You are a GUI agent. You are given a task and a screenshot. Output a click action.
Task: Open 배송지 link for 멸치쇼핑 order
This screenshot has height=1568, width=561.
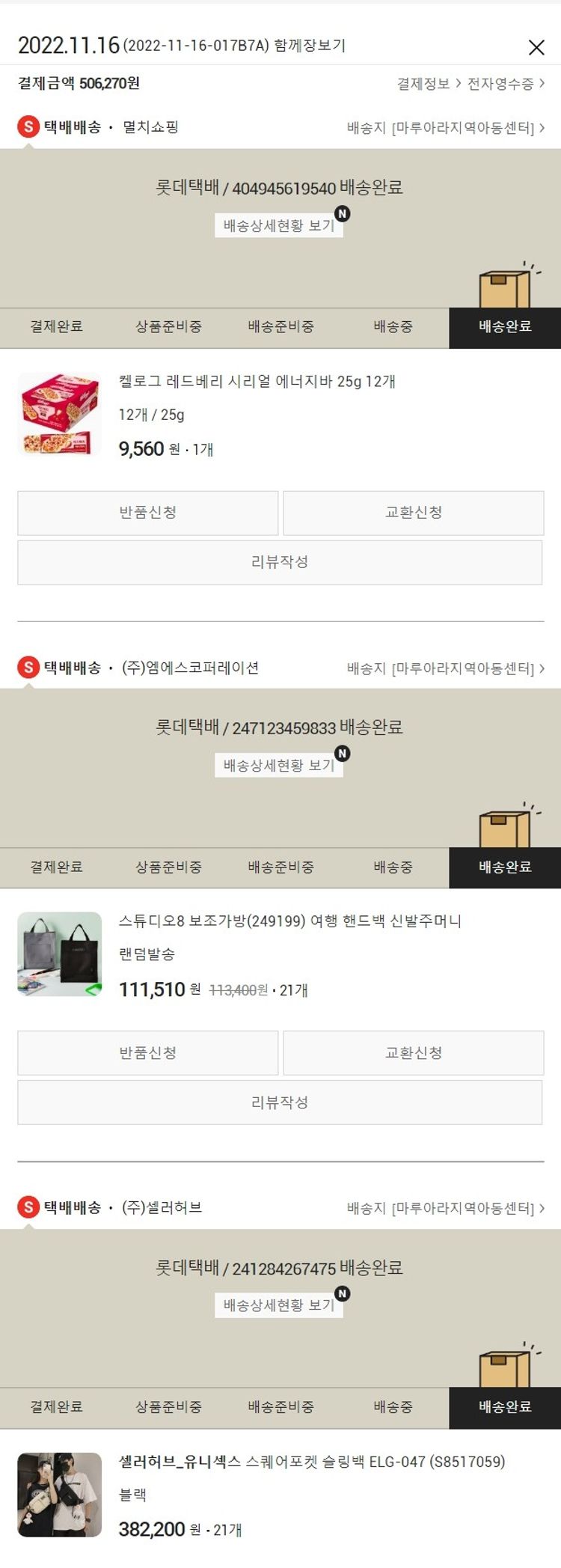click(445, 128)
